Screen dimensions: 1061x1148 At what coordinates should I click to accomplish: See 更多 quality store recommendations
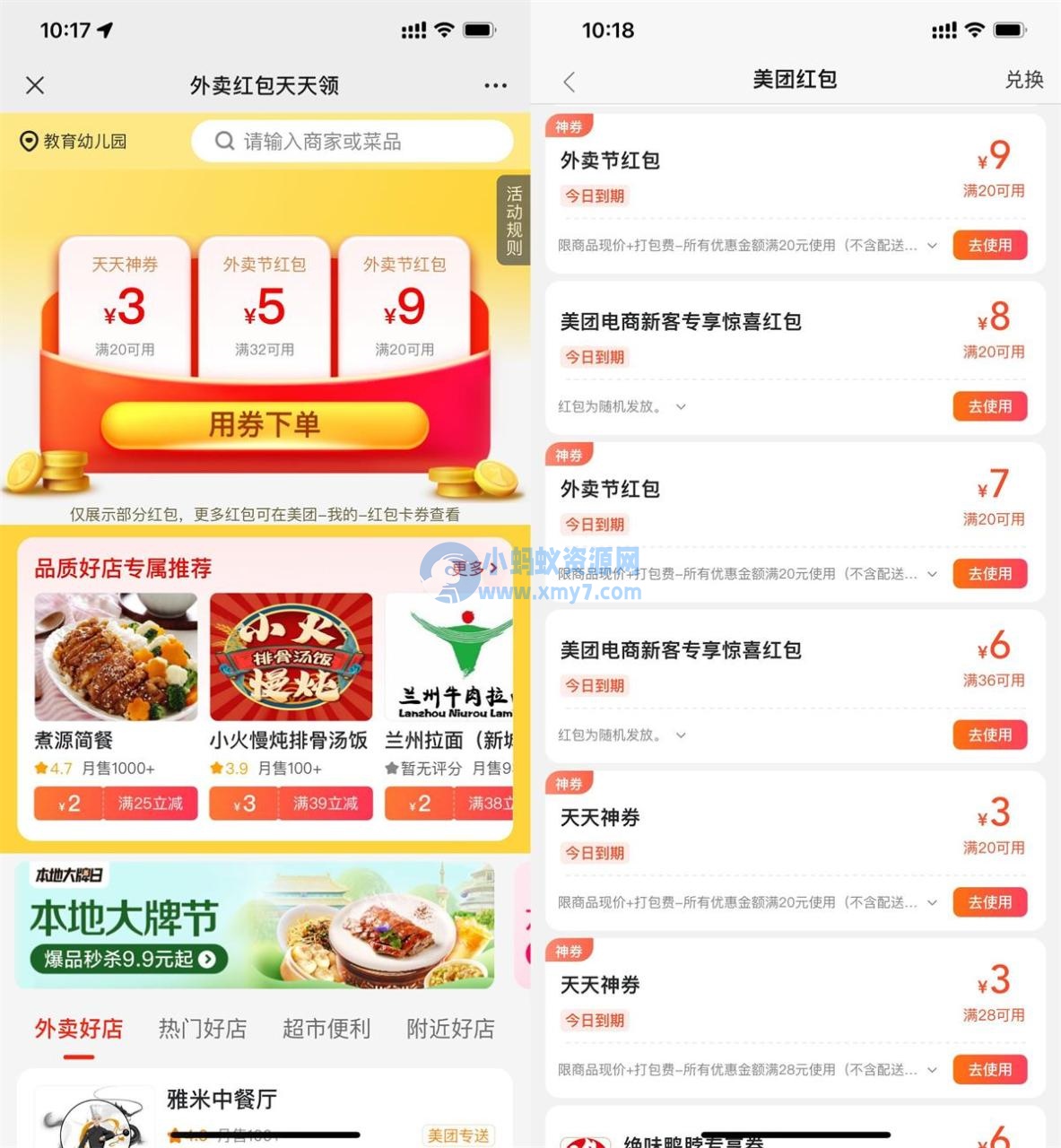[474, 568]
